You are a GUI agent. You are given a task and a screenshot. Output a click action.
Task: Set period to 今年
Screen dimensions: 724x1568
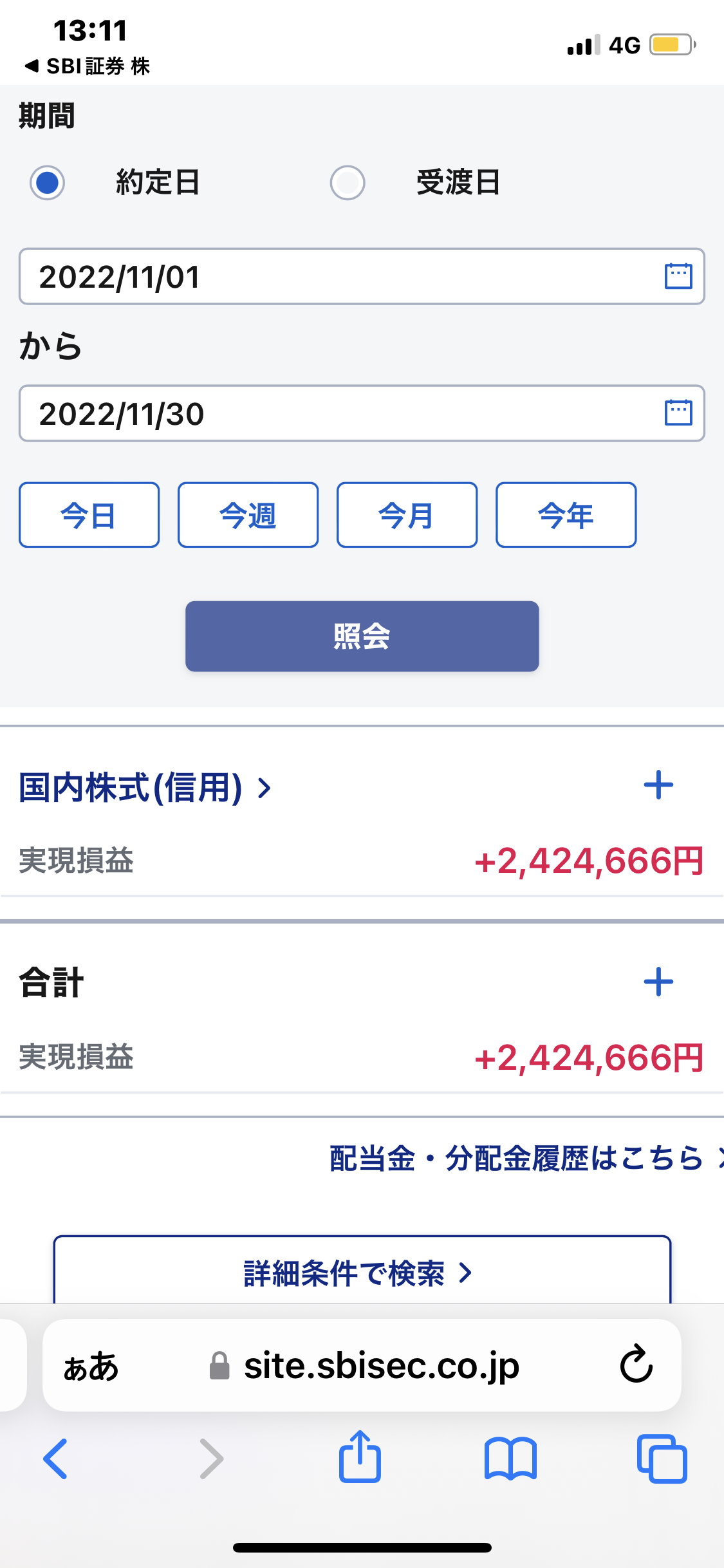click(566, 515)
